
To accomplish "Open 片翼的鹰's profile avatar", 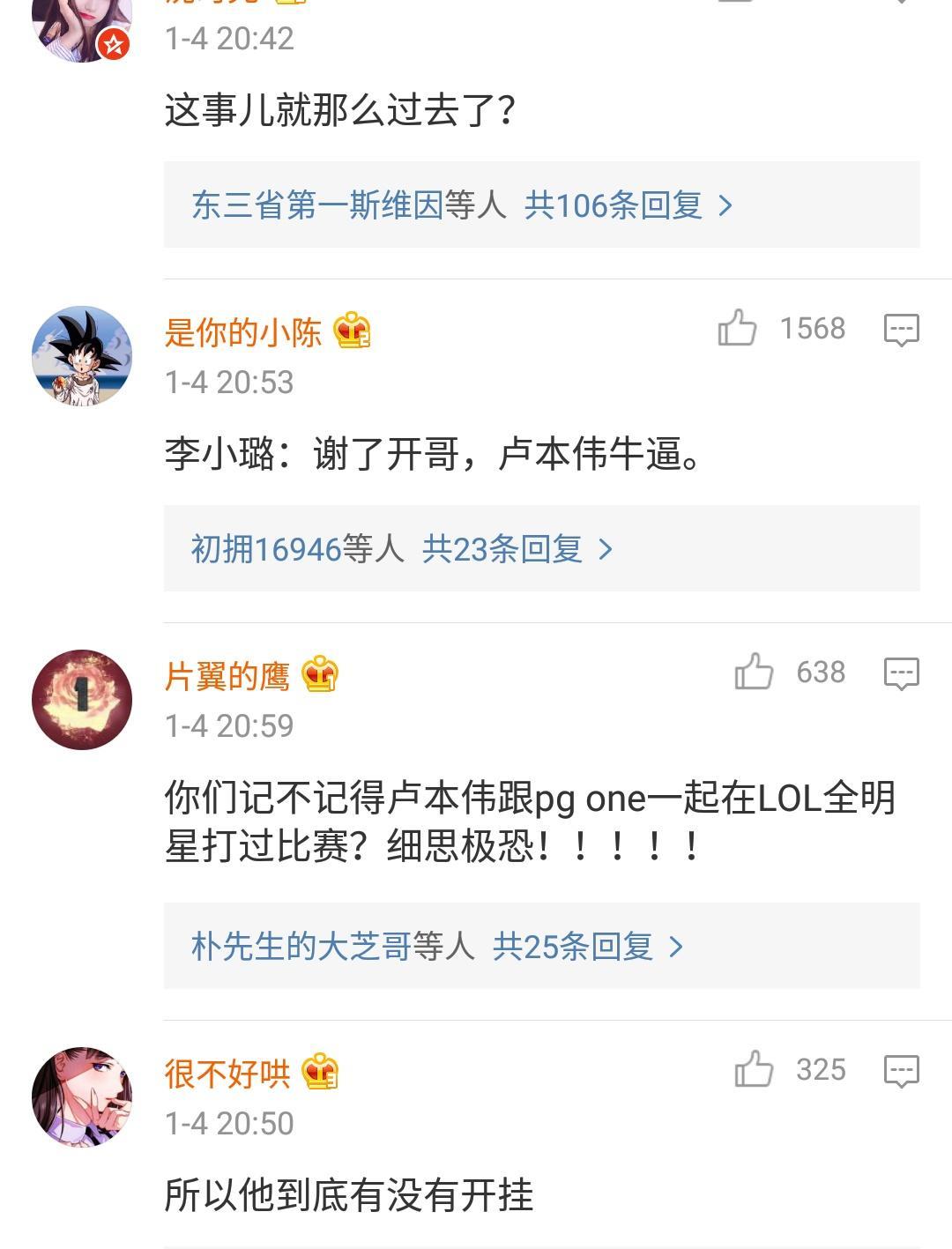I will click(x=82, y=700).
